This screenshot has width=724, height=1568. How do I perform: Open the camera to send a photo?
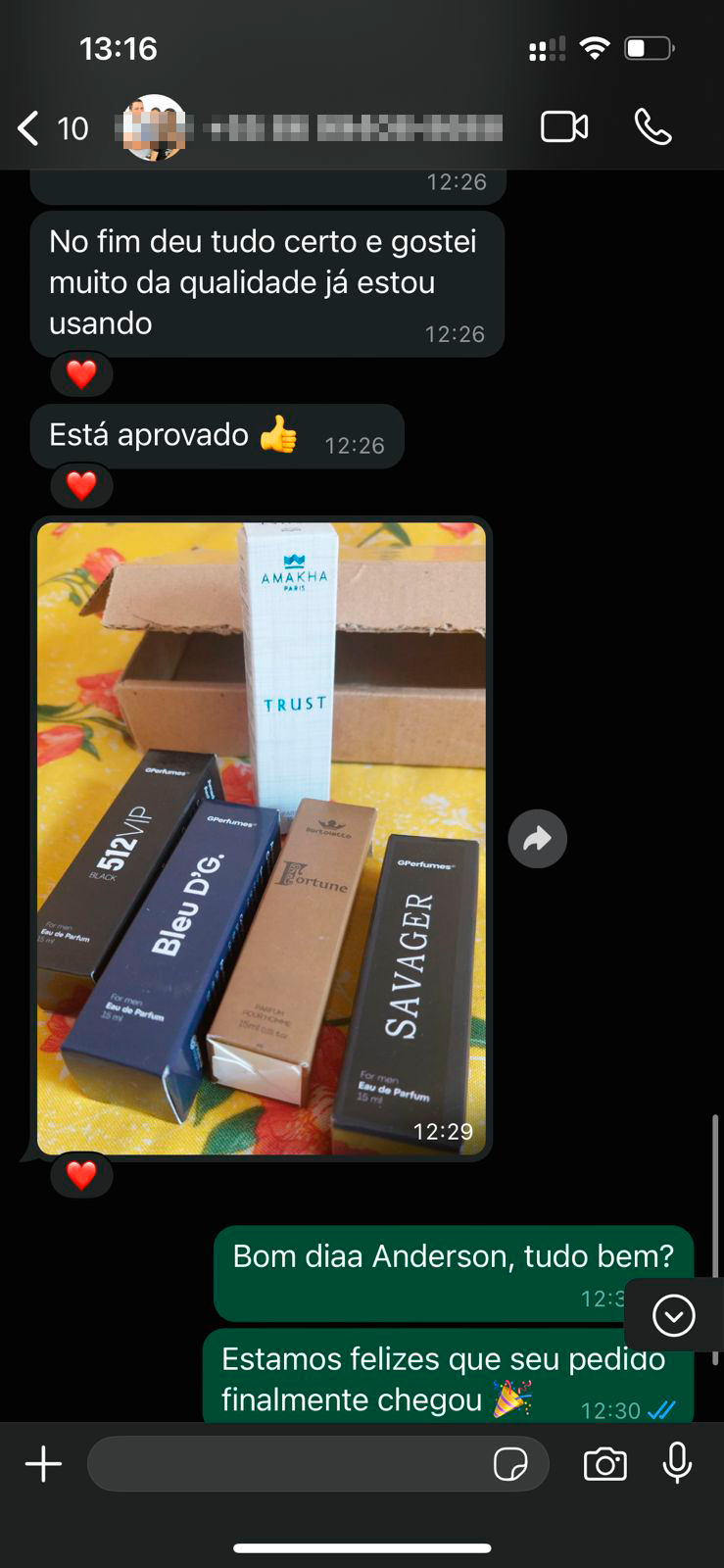click(604, 1464)
